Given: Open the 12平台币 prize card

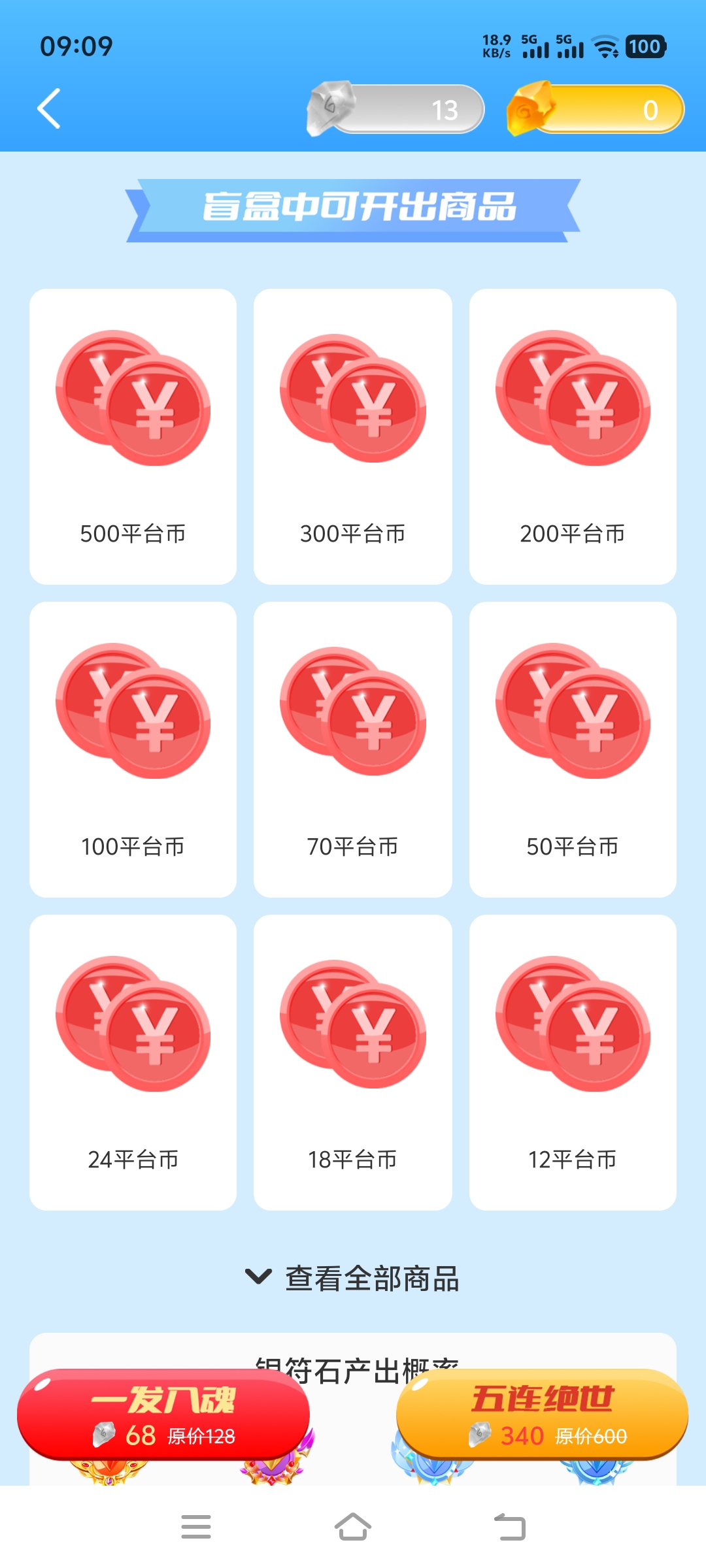Looking at the screenshot, I should pos(573,1062).
